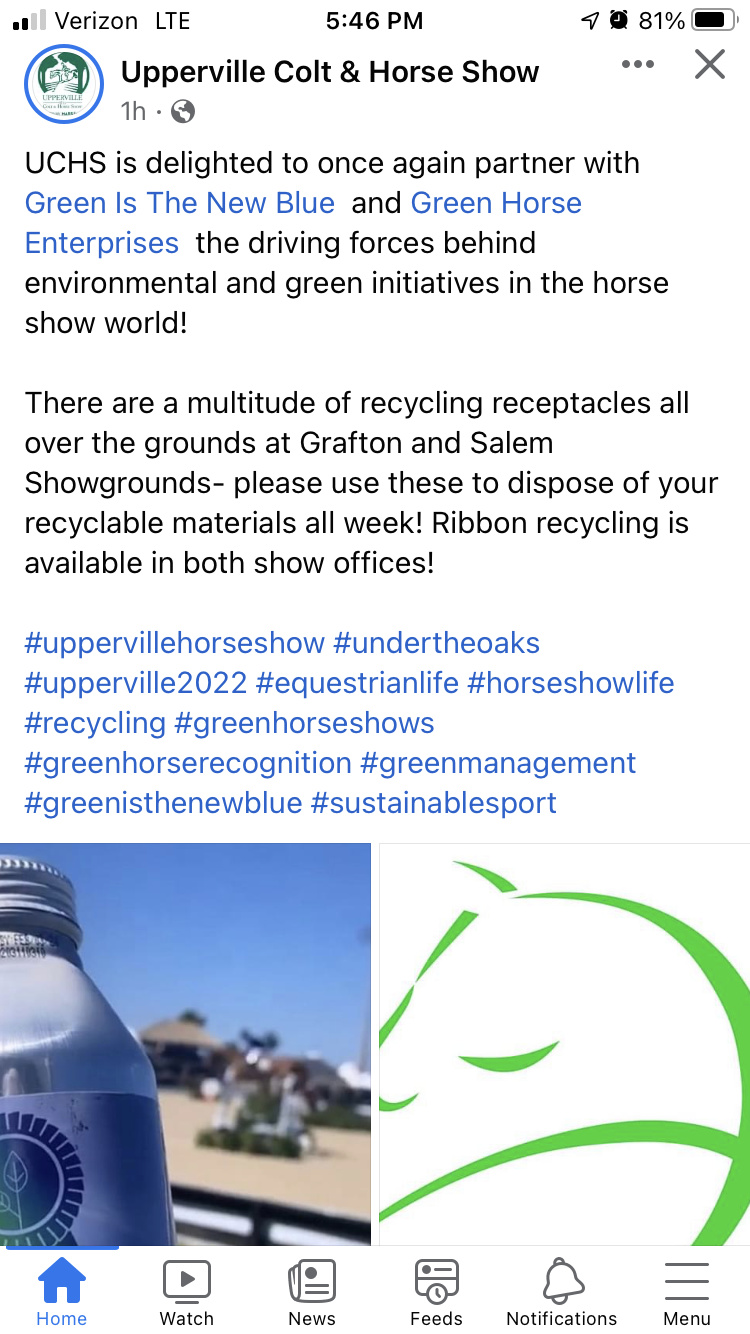Open the #upperville2022 hashtag
The image size is (750, 1334).
[136, 683]
